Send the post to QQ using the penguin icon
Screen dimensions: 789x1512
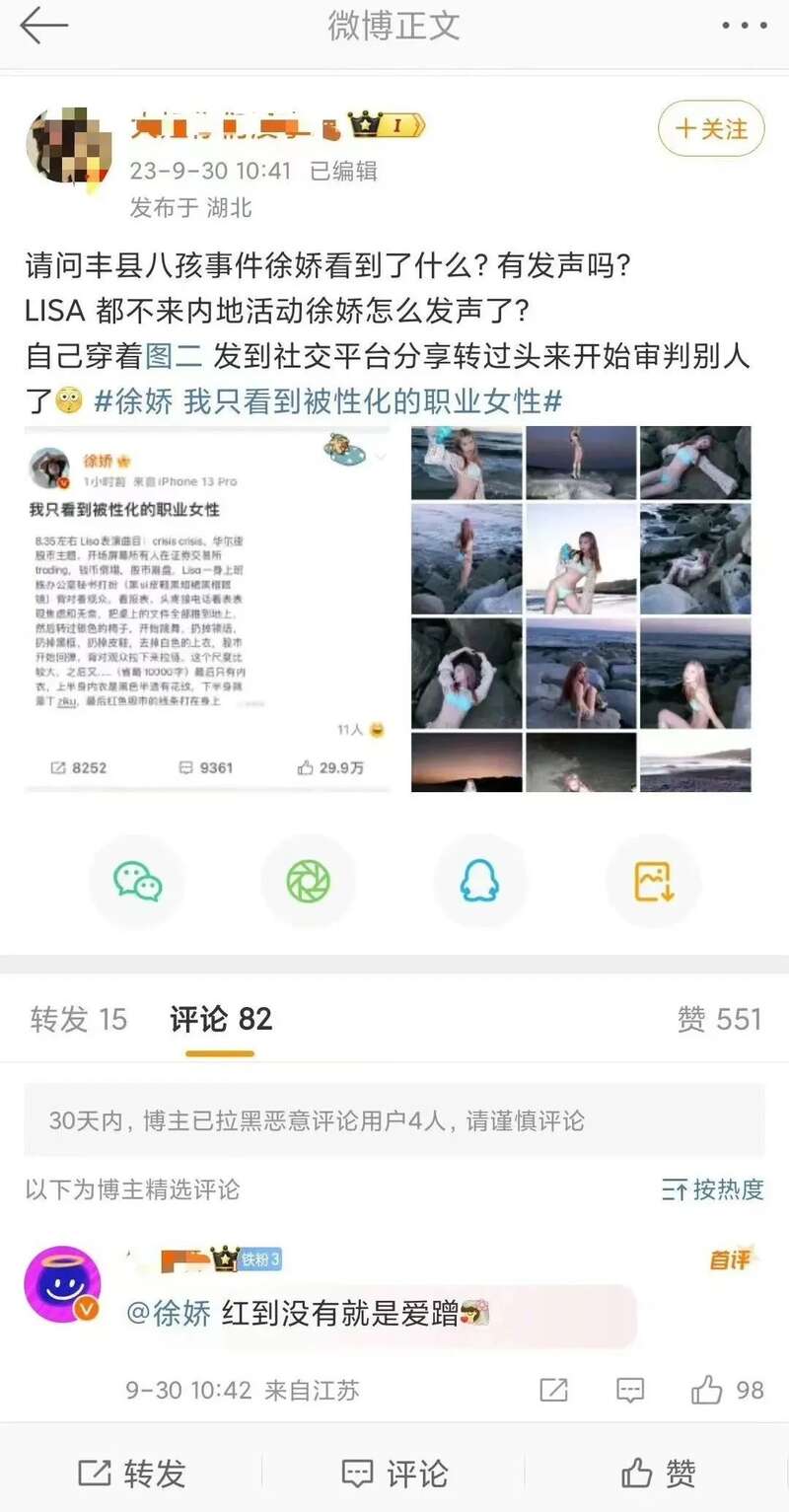pos(480,881)
